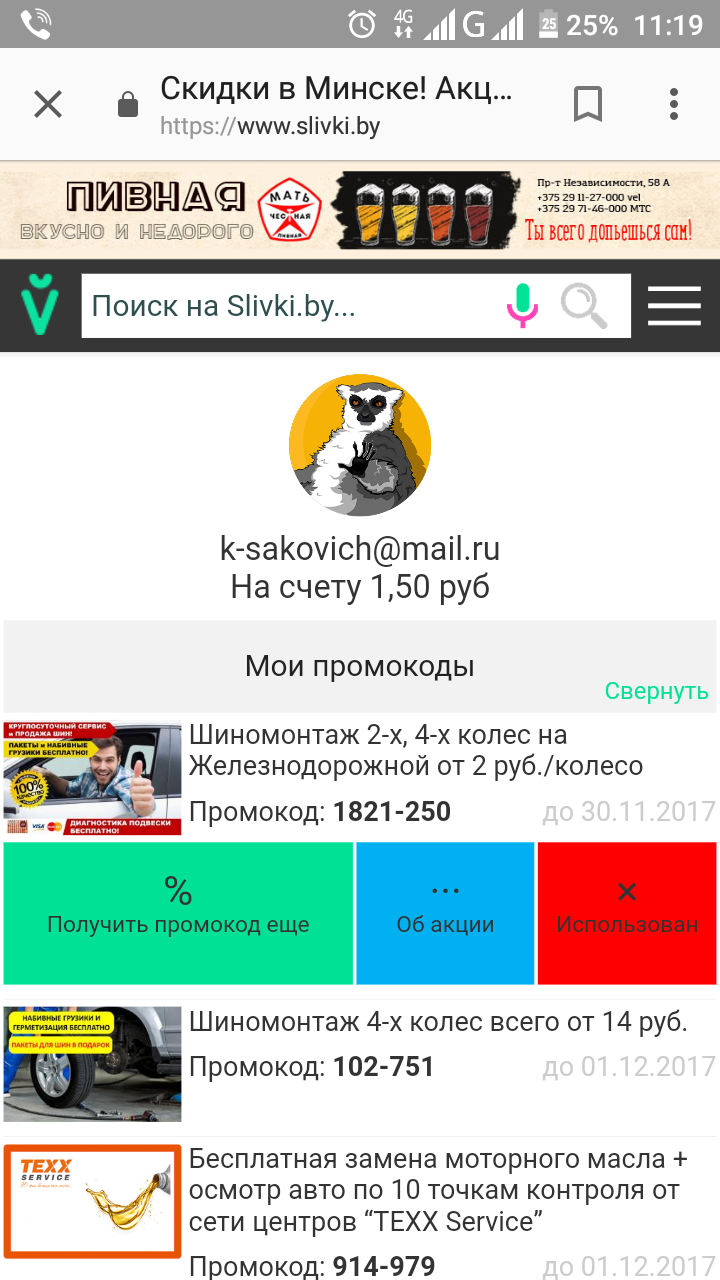The width and height of the screenshot is (720, 1280).
Task: Close the browser tab with X
Action: 48,104
